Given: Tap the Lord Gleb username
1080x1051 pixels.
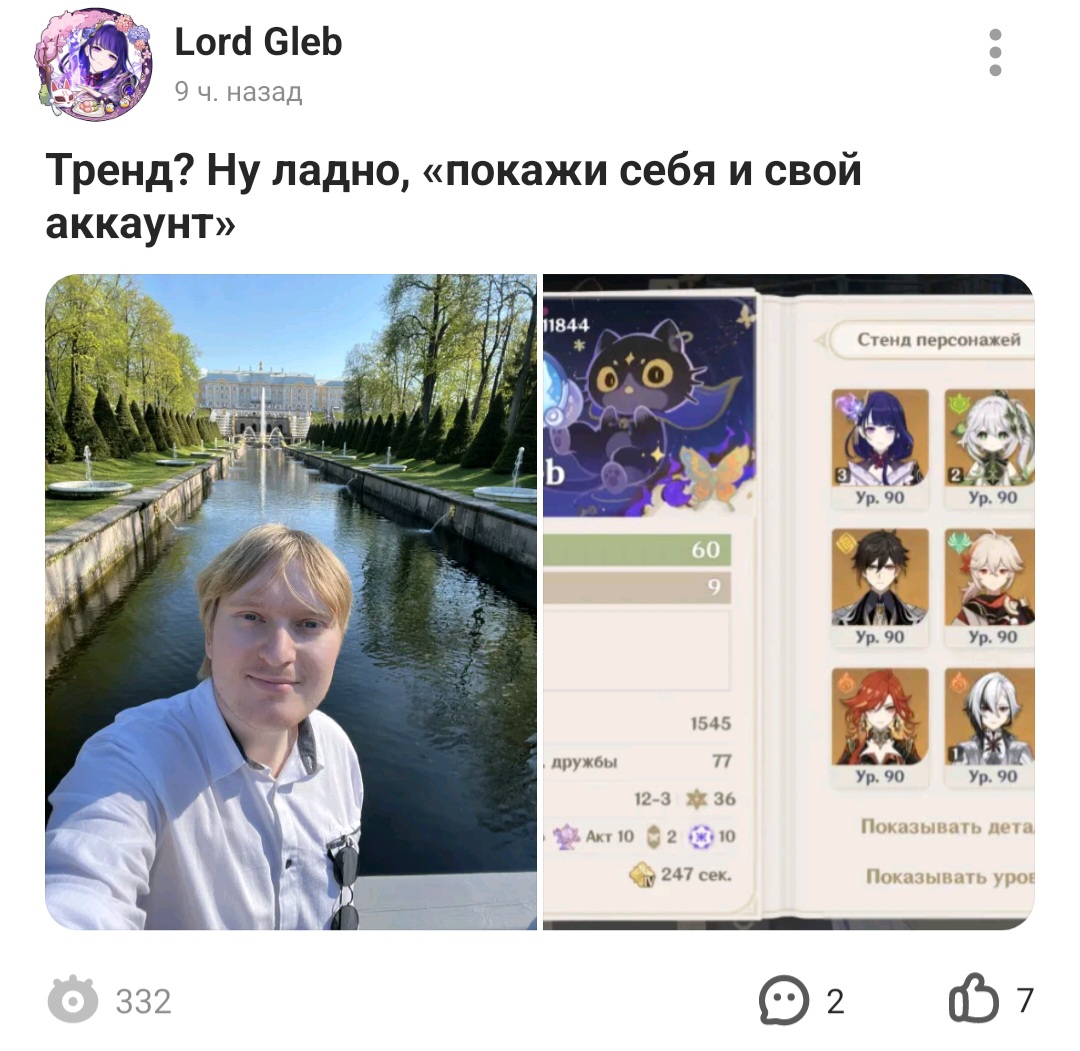Looking at the screenshot, I should 258,42.
